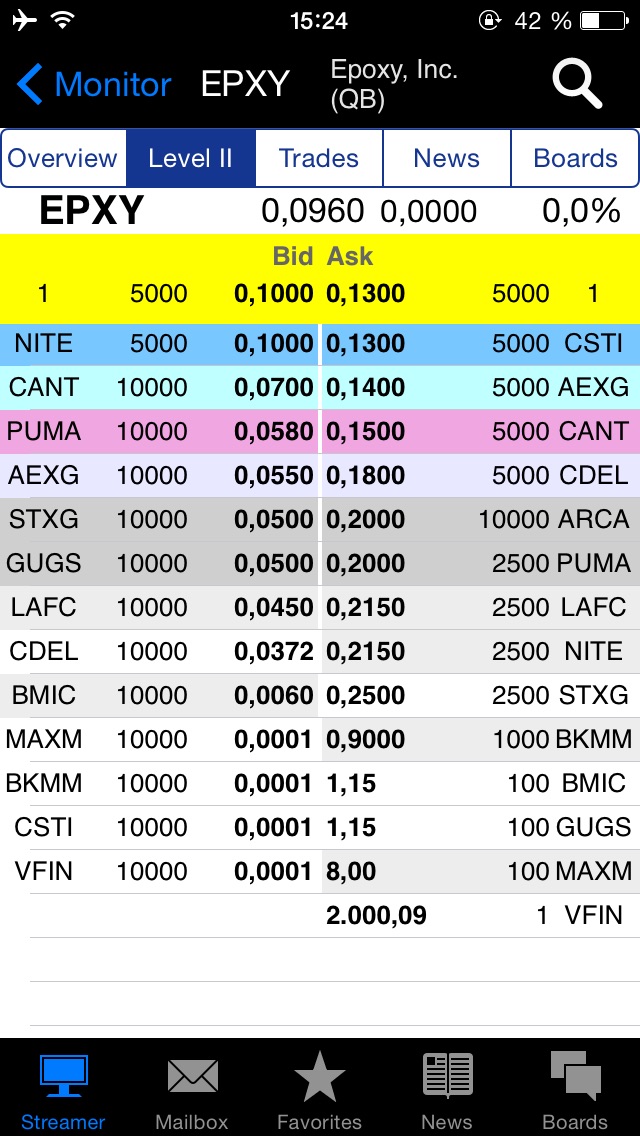
Task: Open News in the bottom bar
Action: click(447, 1090)
